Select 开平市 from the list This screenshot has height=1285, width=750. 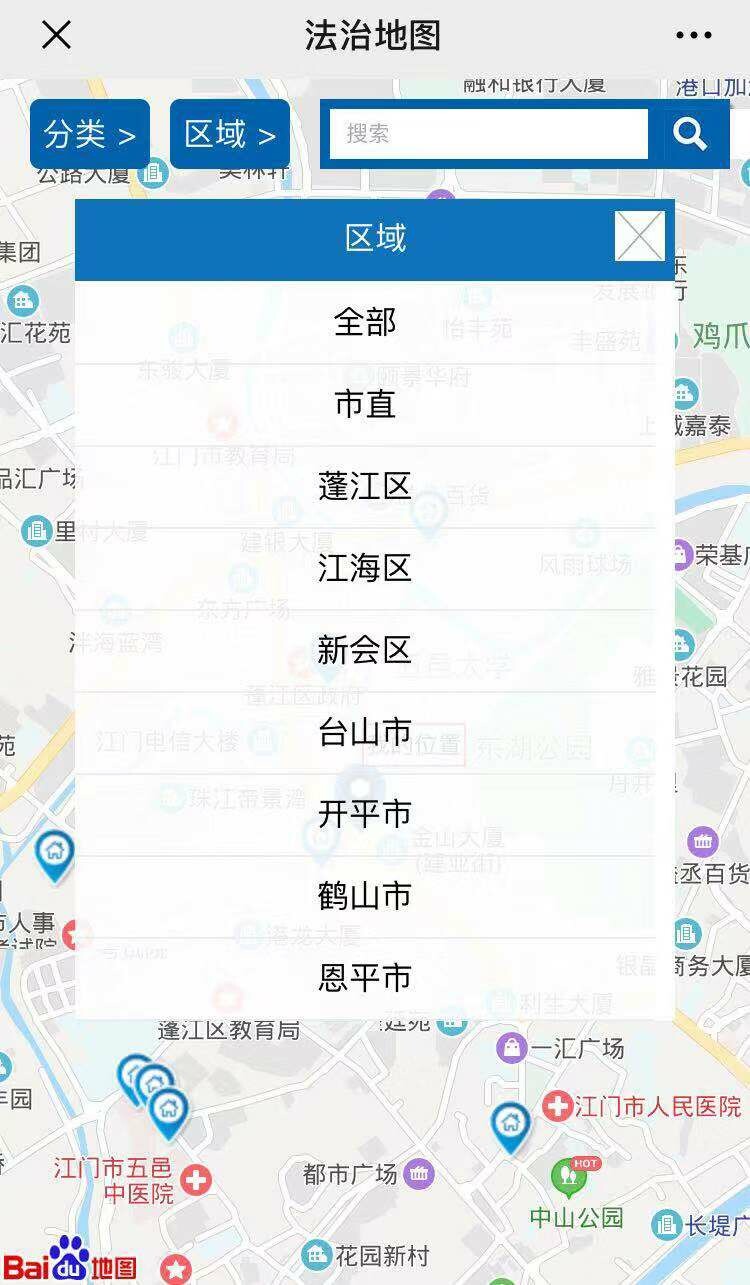pos(365,814)
